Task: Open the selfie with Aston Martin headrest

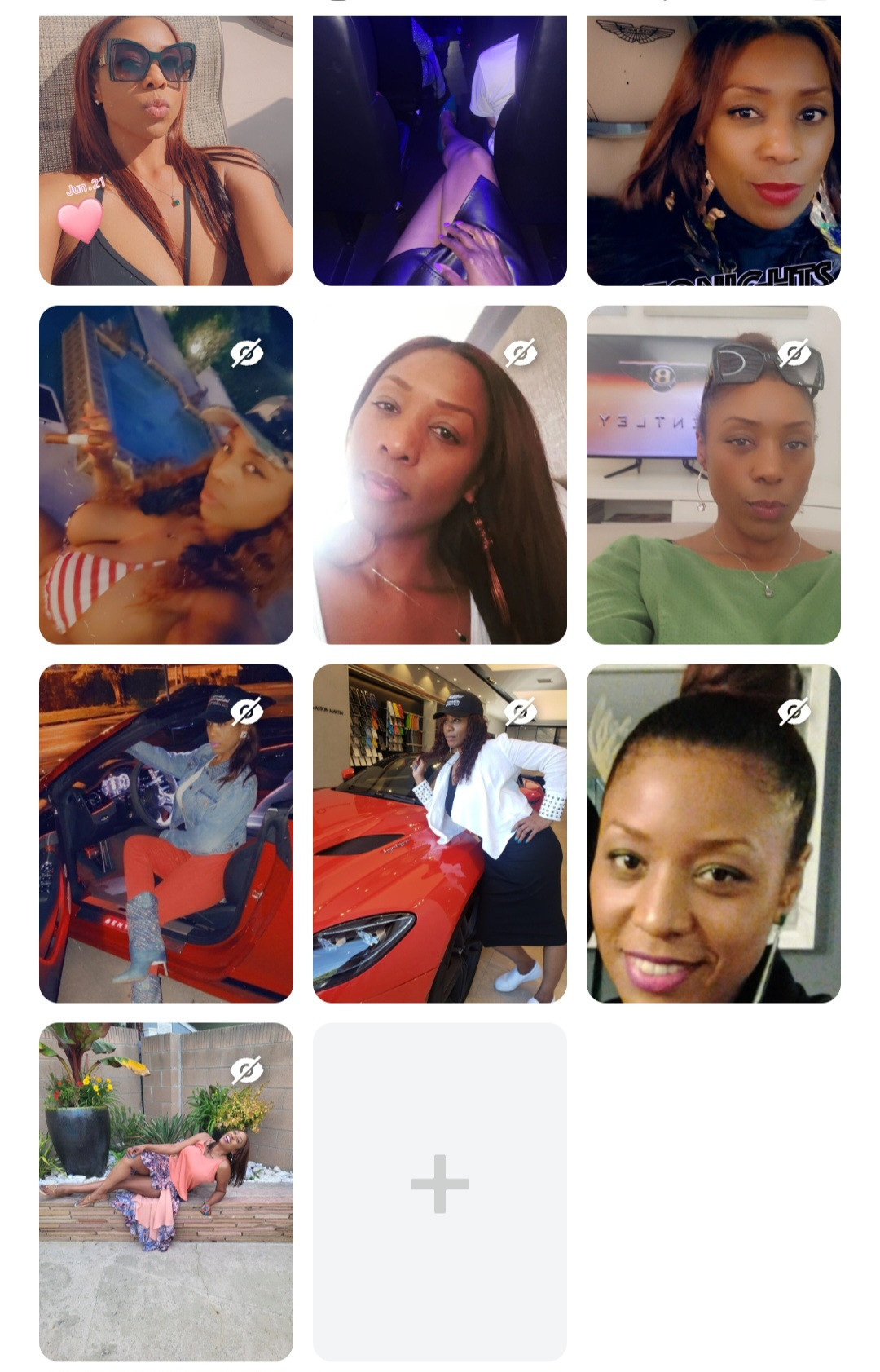Action: click(713, 151)
